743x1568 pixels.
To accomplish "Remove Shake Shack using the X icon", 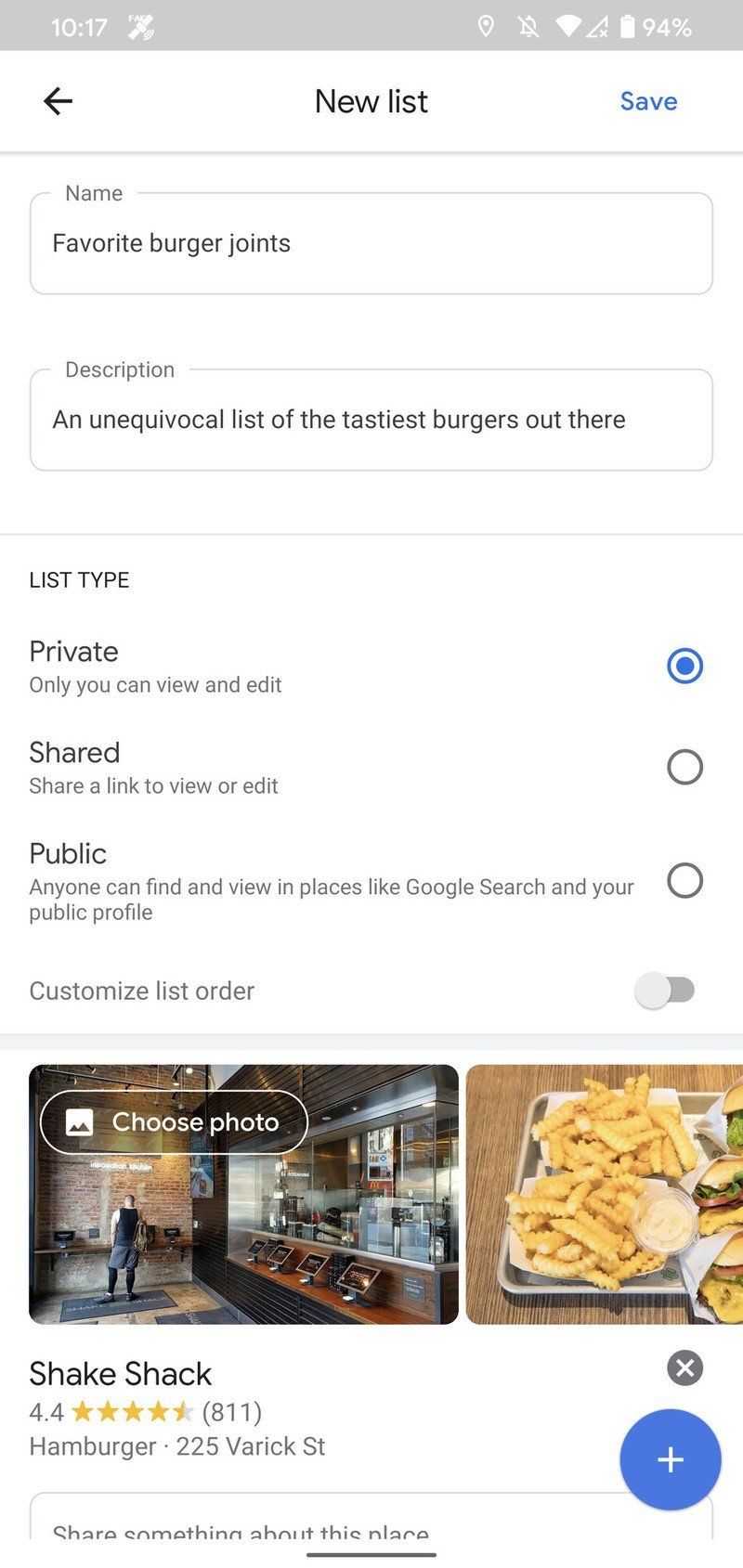I will coord(684,1368).
